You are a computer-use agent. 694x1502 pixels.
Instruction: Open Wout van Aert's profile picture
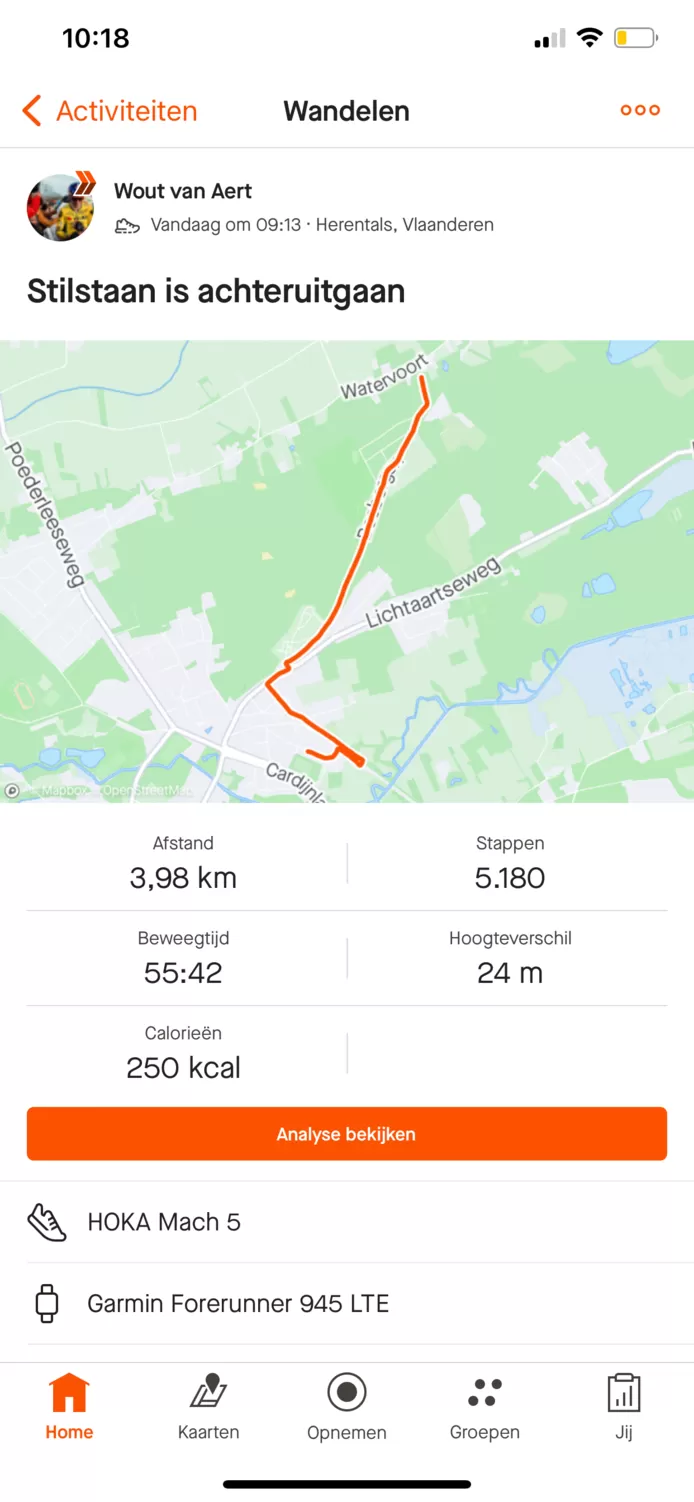point(60,207)
